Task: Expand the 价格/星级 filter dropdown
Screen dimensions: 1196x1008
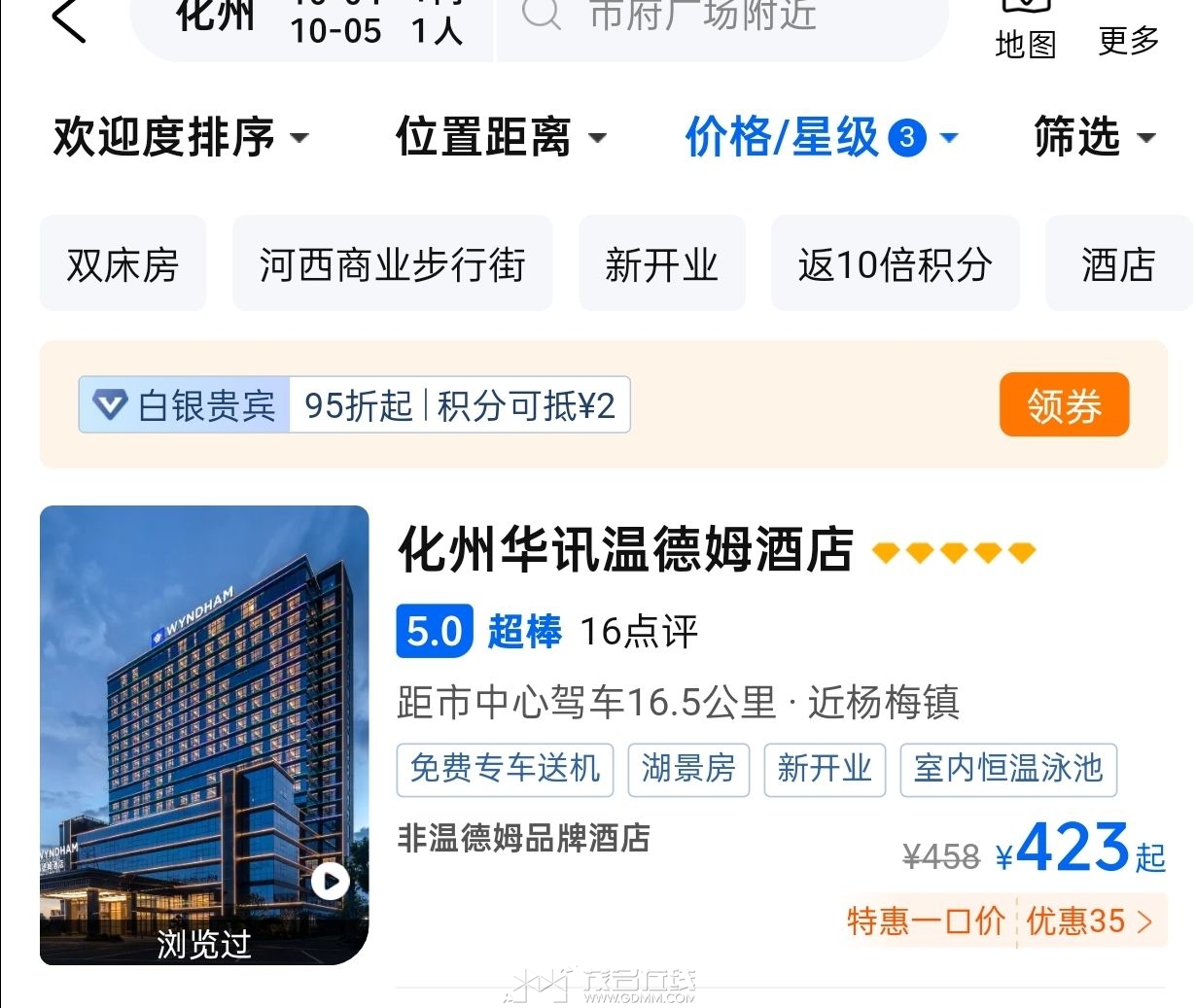Action: (822, 137)
